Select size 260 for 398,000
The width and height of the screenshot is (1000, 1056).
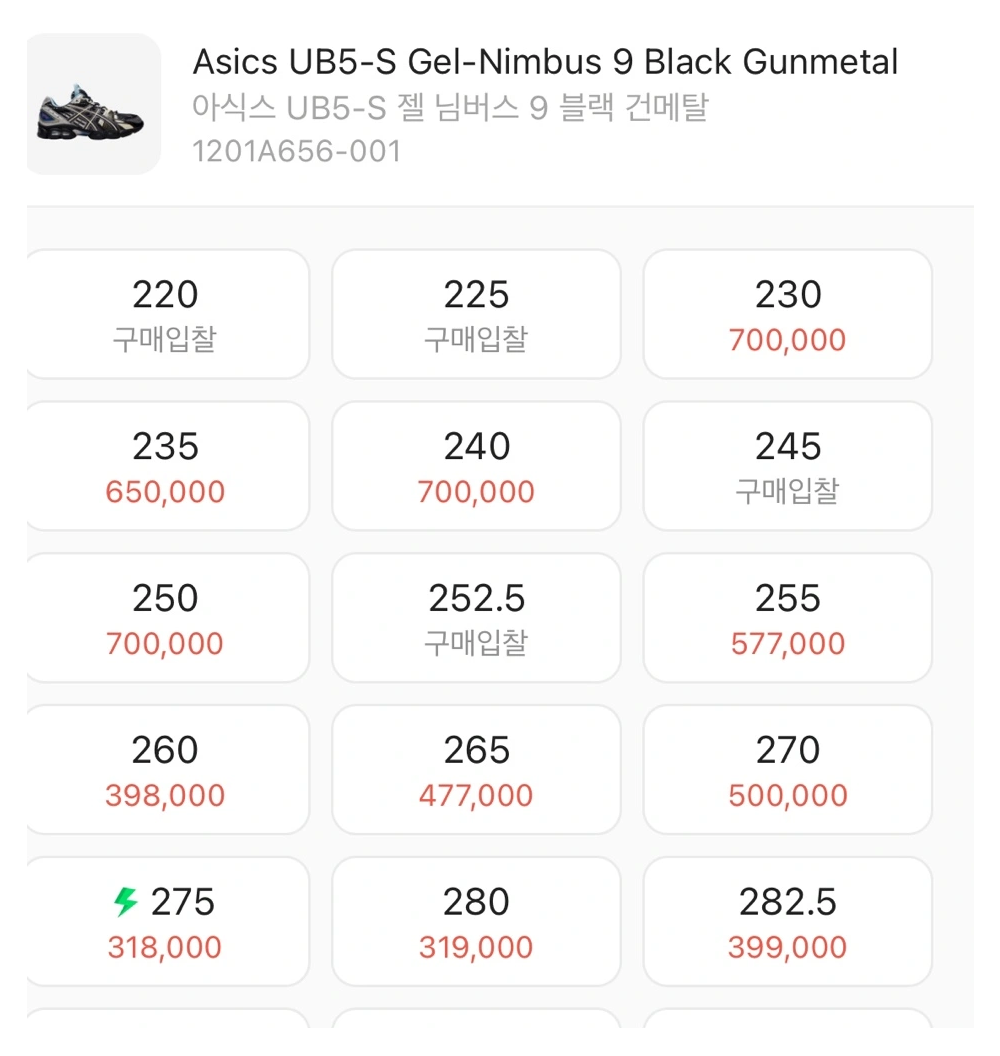[165, 770]
